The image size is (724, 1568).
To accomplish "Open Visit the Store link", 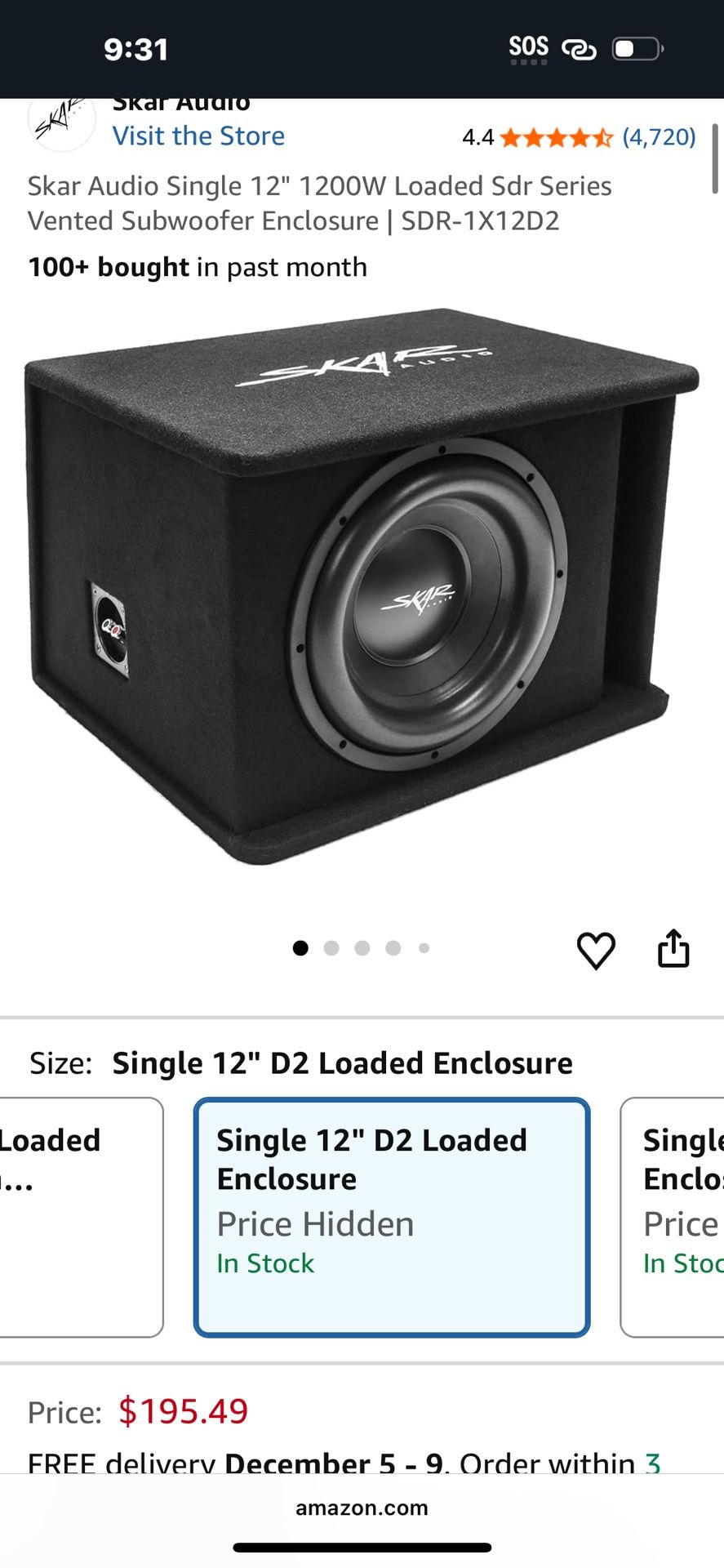I will point(199,136).
